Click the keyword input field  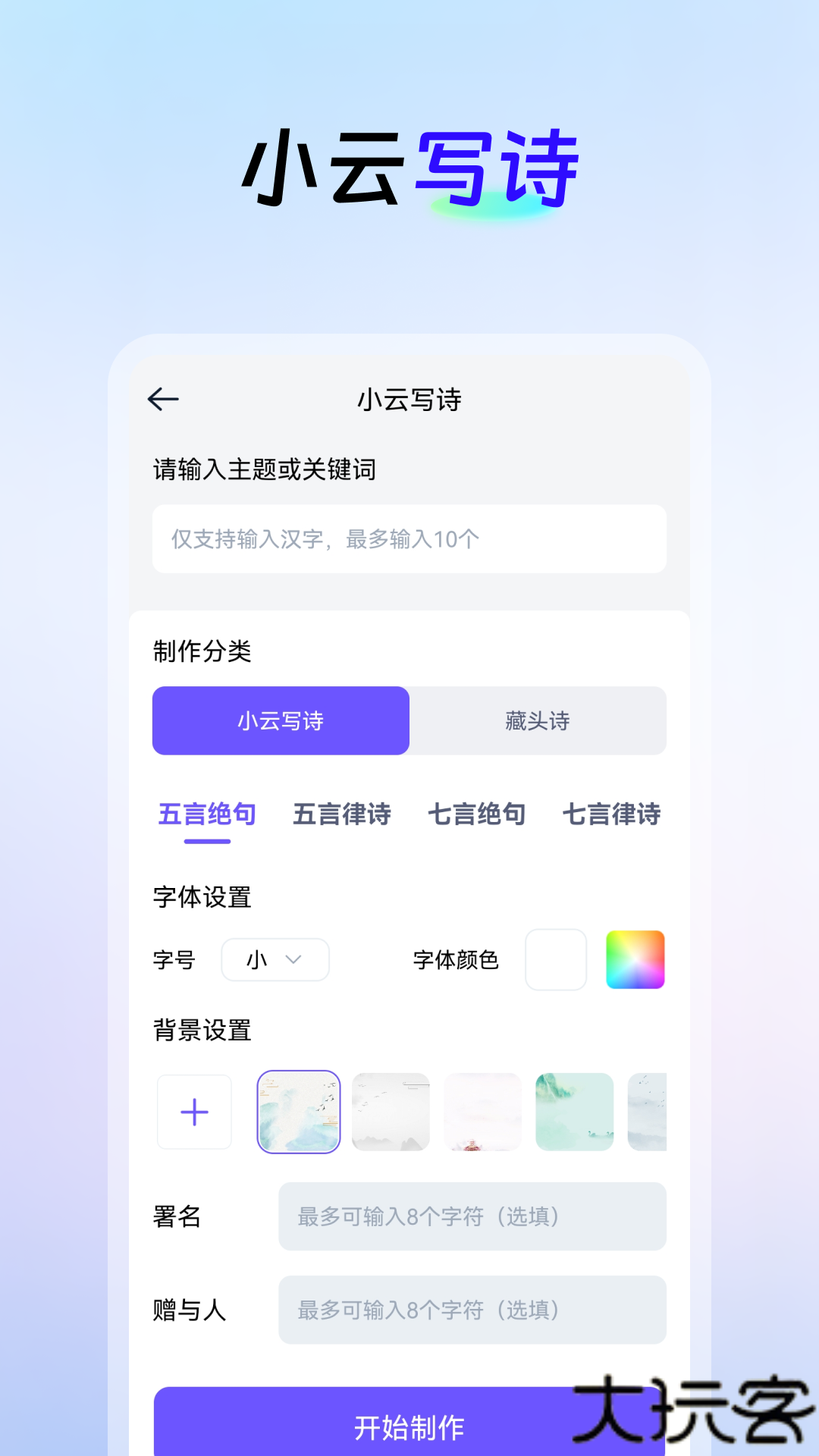point(409,538)
